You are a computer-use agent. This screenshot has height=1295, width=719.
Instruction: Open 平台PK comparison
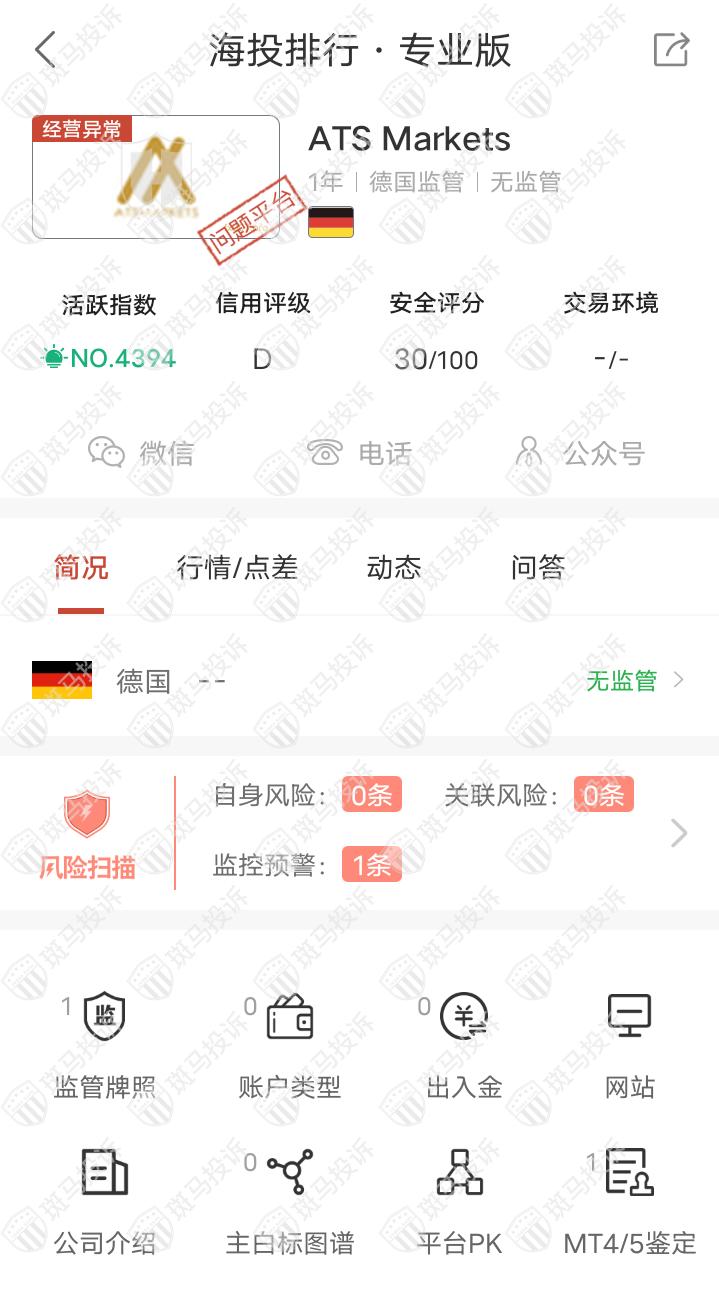pos(460,1200)
